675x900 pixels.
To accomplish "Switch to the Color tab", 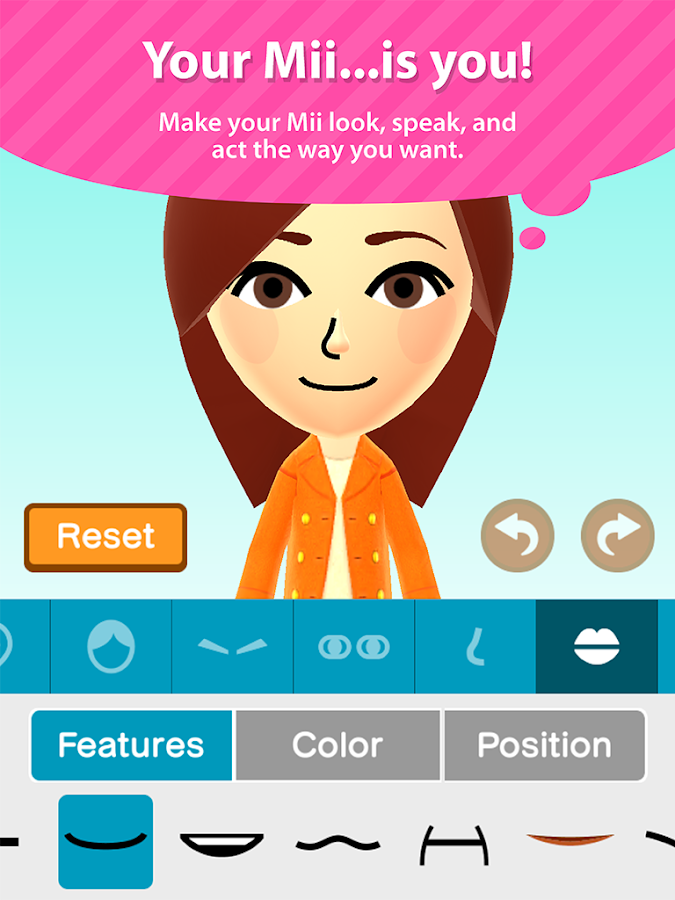I will point(338,745).
